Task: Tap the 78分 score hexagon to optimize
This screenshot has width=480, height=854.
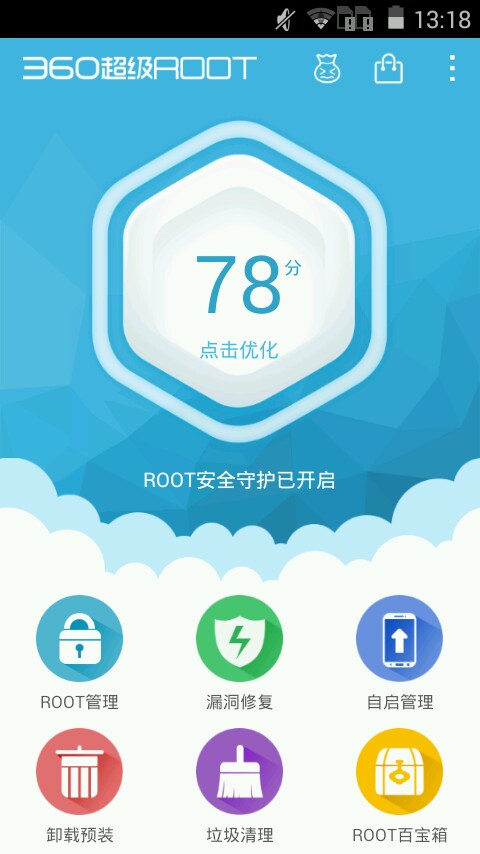Action: click(x=240, y=281)
